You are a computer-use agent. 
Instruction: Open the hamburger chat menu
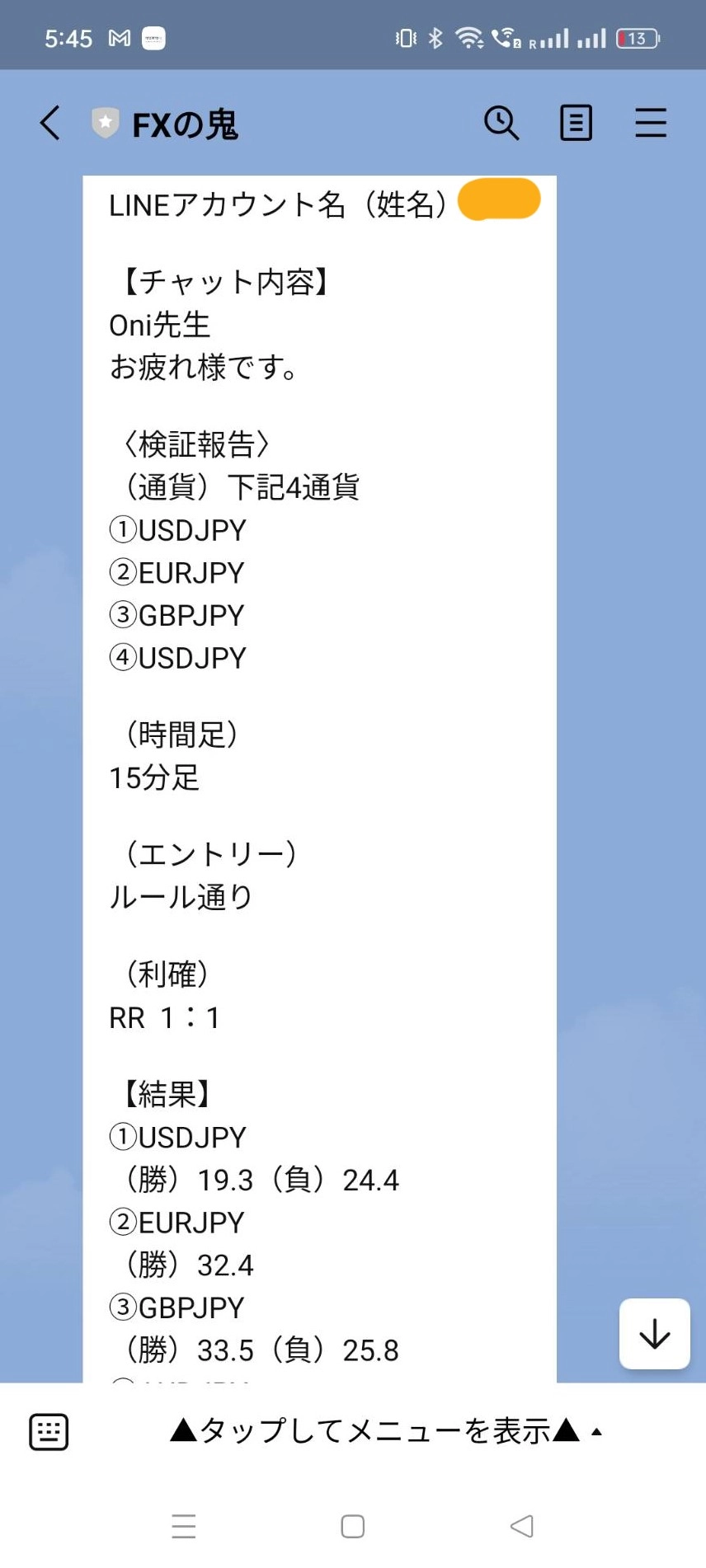tap(650, 124)
